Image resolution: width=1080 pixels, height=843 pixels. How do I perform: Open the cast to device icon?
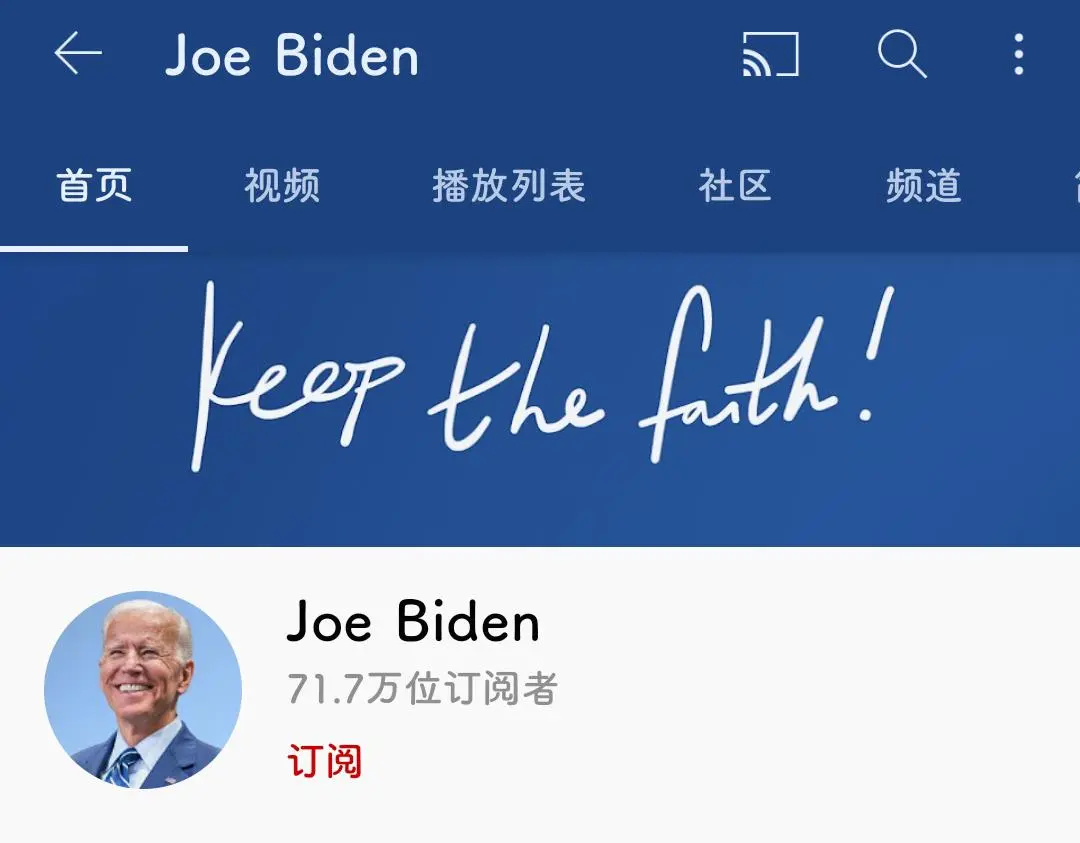click(x=770, y=54)
